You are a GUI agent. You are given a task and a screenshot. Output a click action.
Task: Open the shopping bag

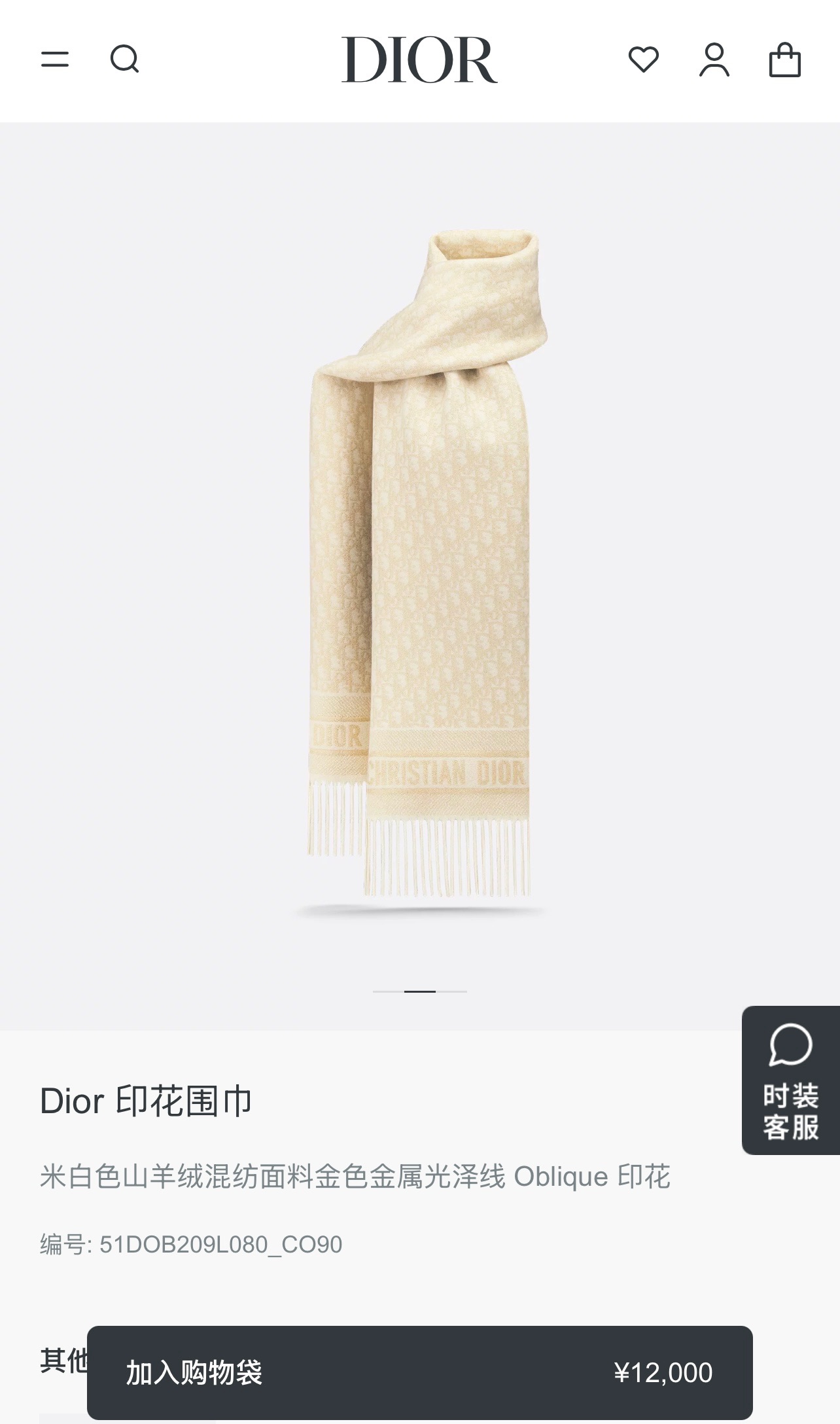coord(784,60)
